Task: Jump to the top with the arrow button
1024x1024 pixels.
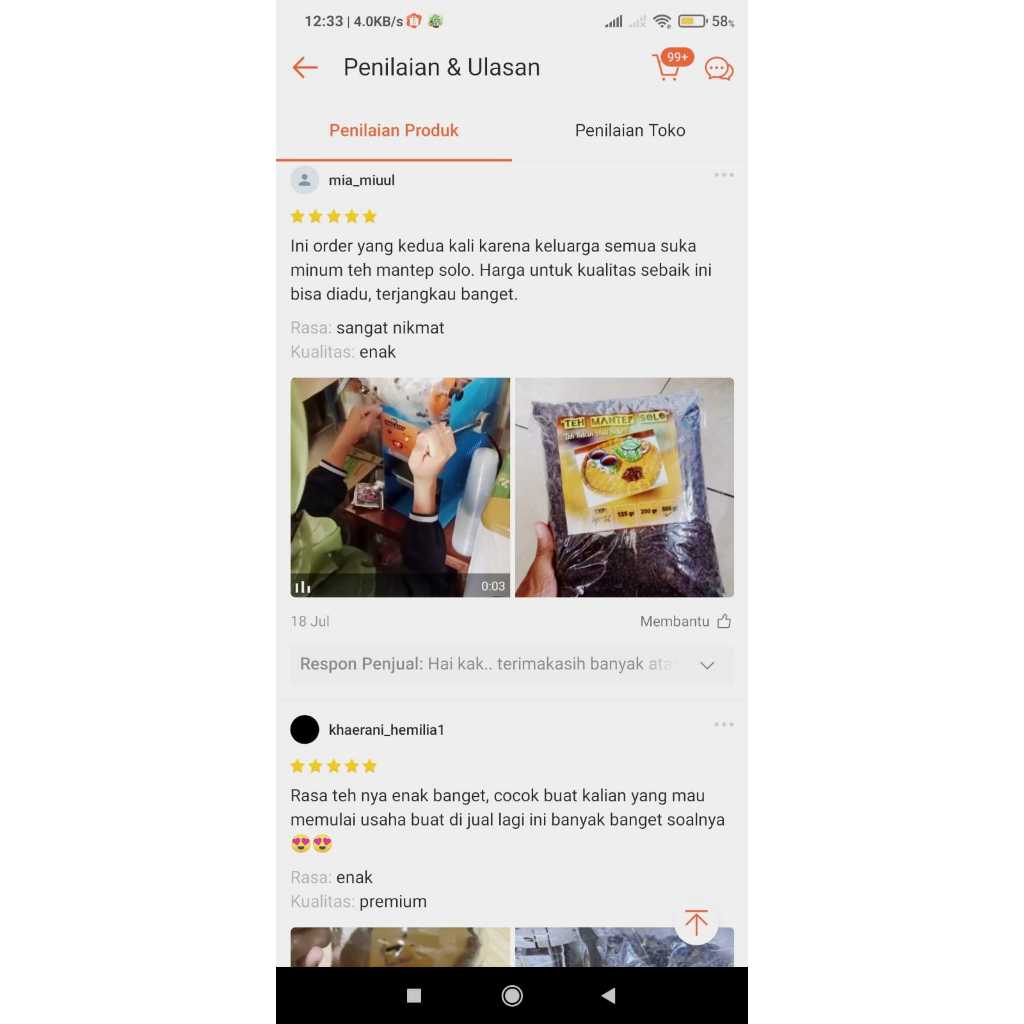Action: [x=696, y=922]
